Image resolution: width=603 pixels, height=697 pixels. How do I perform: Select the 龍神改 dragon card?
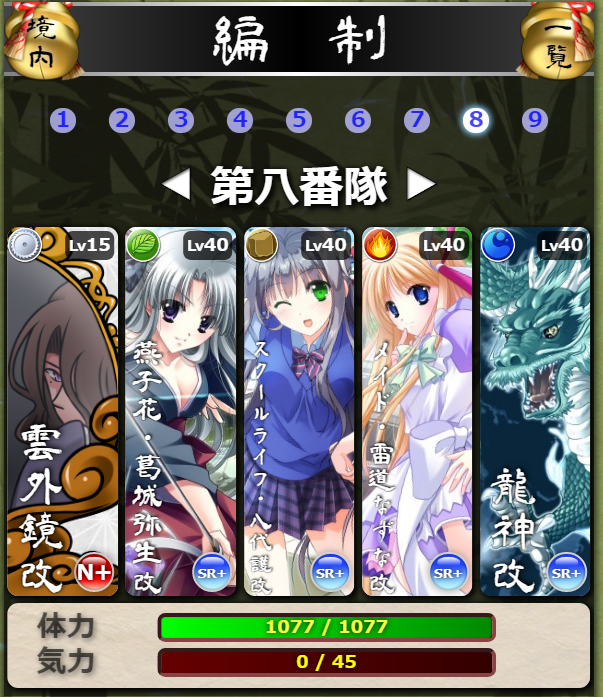point(535,412)
